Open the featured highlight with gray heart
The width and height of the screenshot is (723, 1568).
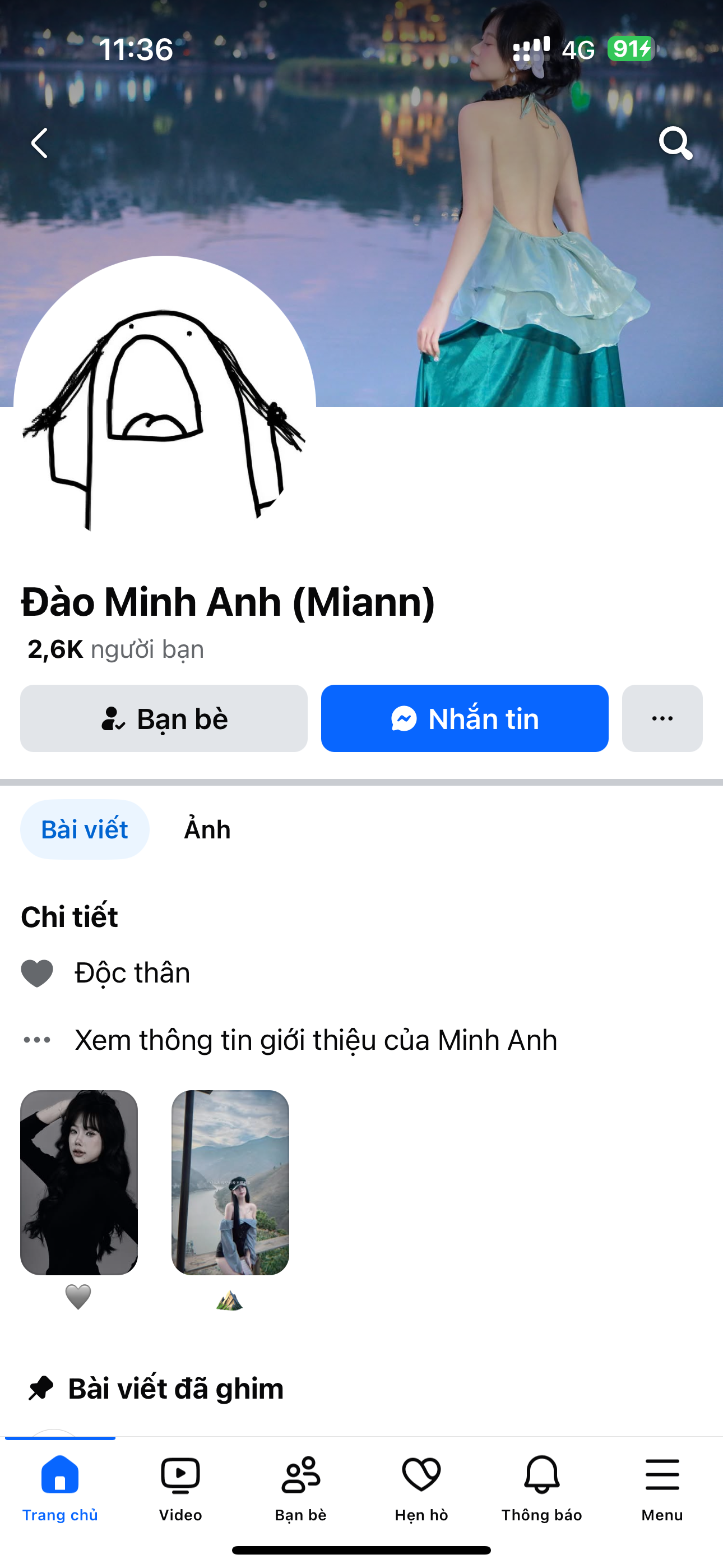point(79,1182)
